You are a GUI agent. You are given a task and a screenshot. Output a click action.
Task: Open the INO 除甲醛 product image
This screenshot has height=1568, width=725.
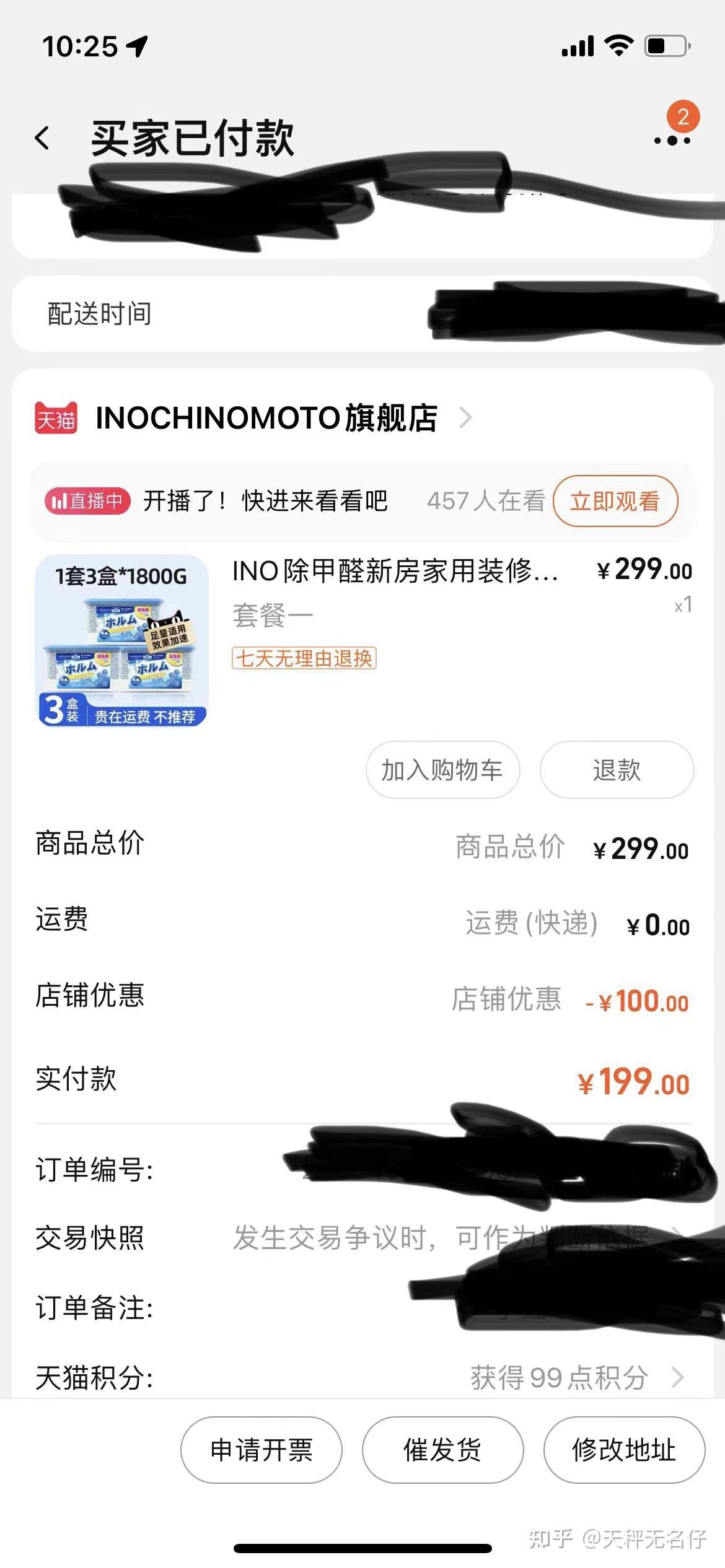[x=122, y=640]
